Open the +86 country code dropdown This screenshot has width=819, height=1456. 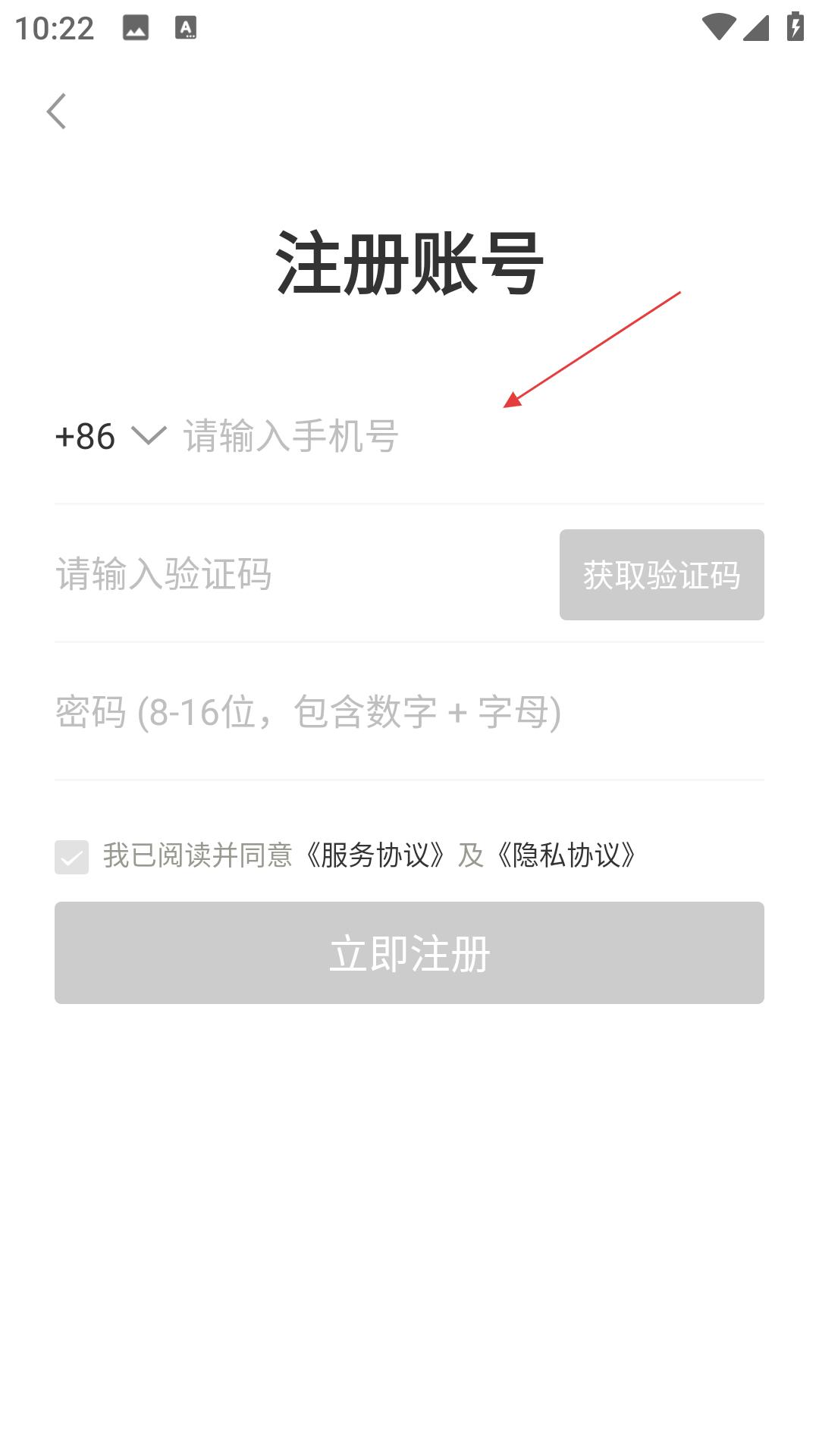(x=111, y=436)
